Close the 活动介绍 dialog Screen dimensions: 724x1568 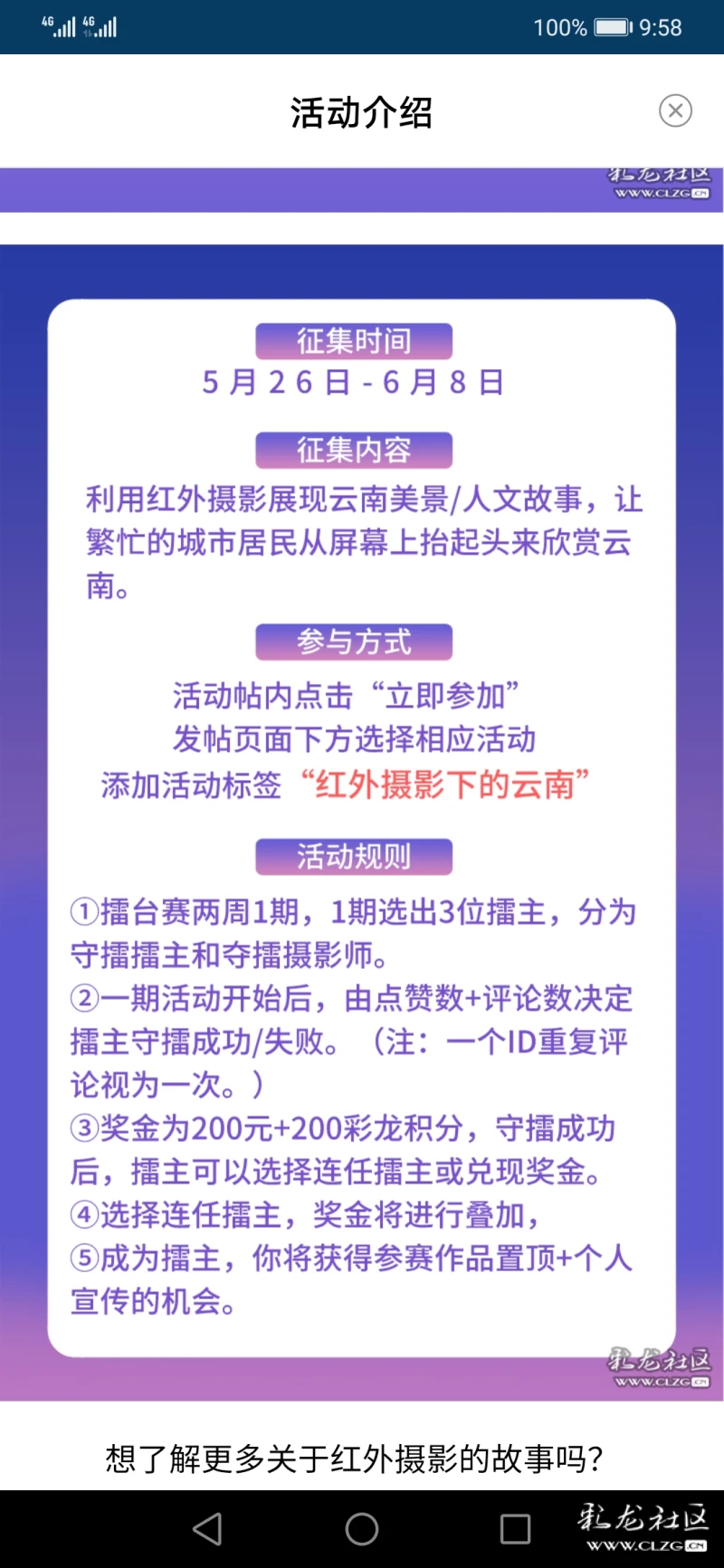point(675,110)
